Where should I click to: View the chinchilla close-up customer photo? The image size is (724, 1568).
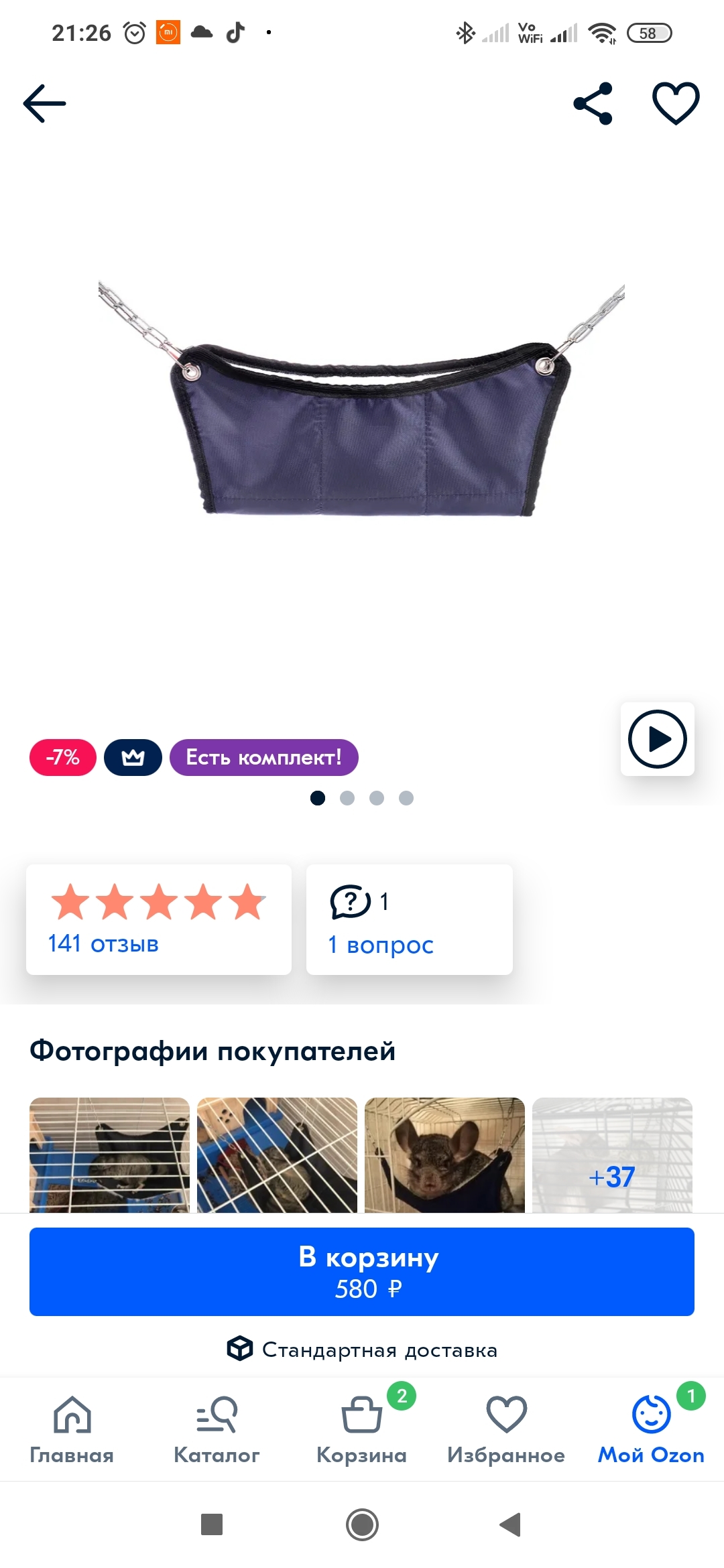(x=444, y=1155)
